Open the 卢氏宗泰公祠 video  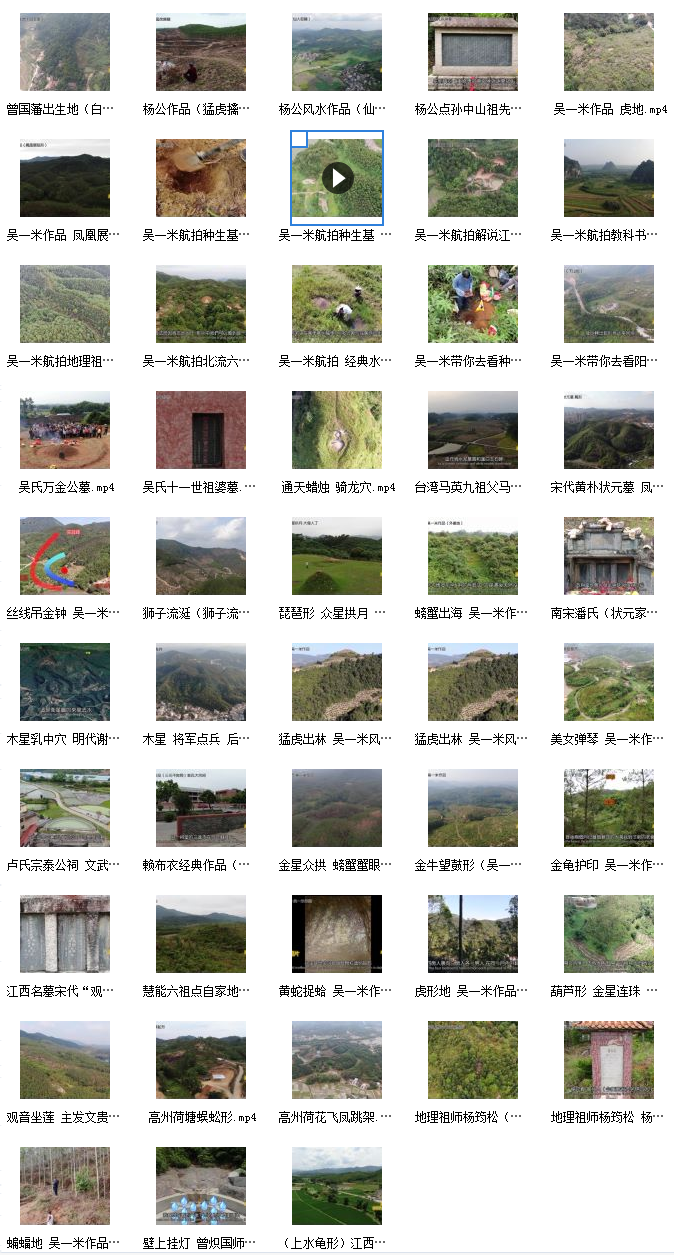point(65,808)
